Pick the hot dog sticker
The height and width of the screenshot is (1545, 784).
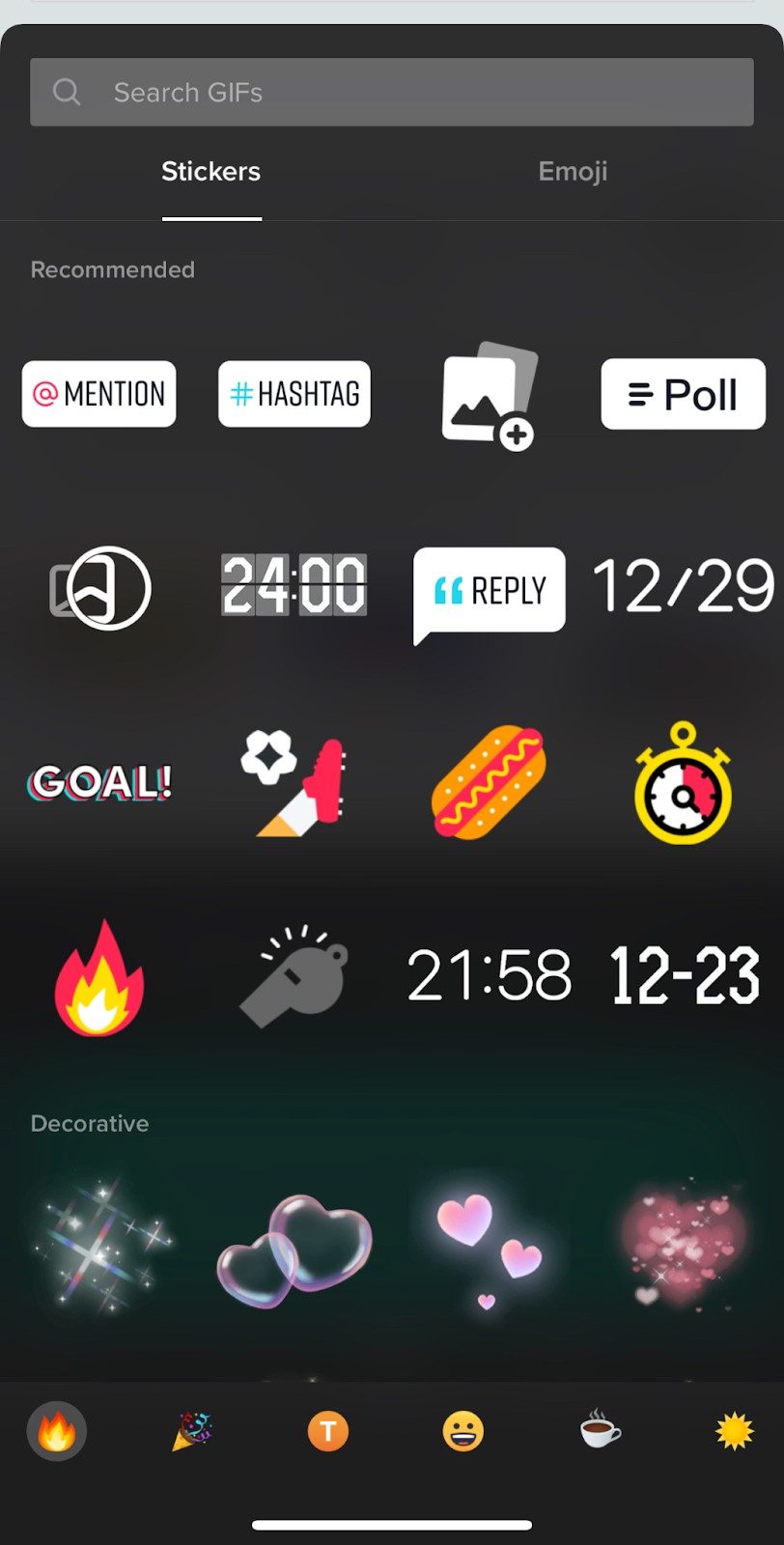point(489,782)
